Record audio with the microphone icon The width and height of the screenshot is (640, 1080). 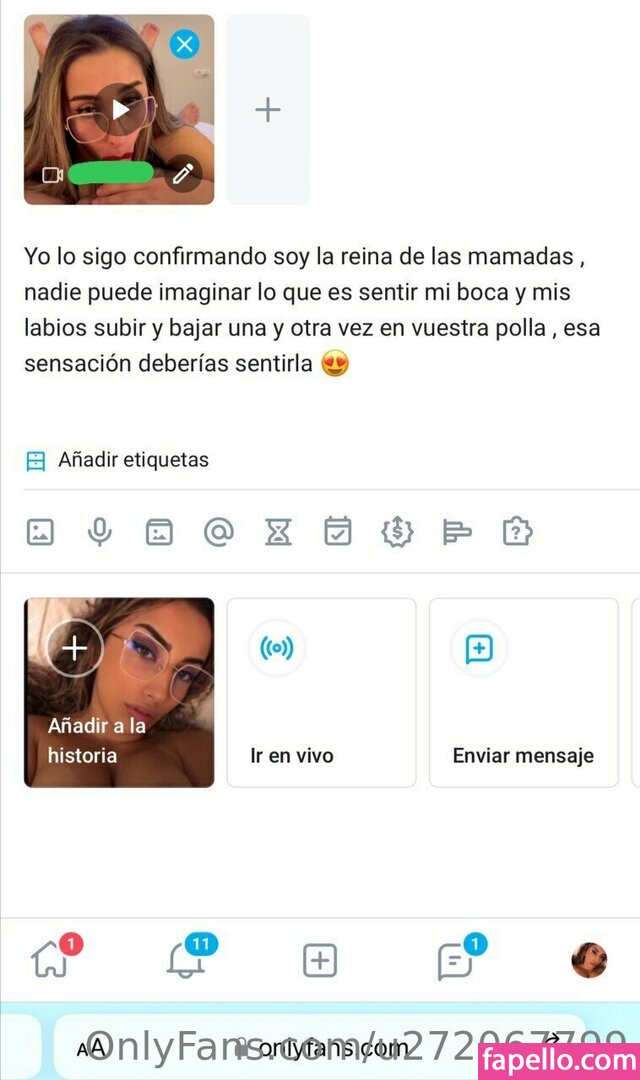pyautogui.click(x=99, y=532)
